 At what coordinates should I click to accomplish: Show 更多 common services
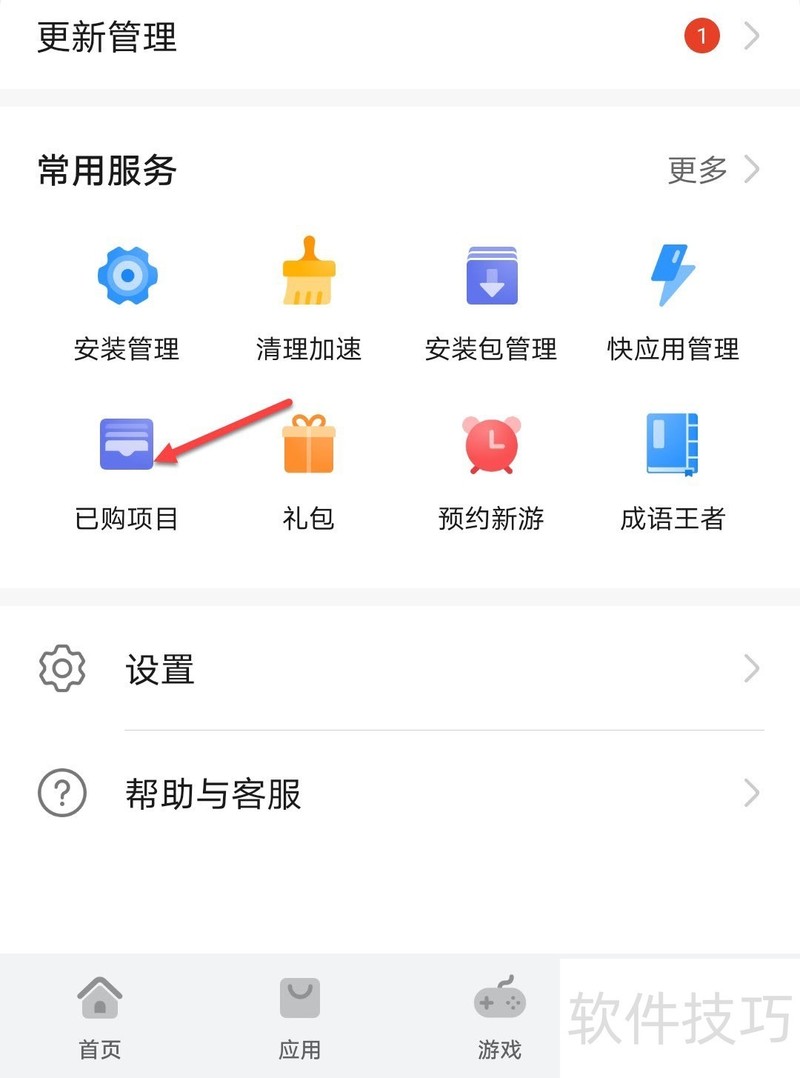click(x=713, y=170)
